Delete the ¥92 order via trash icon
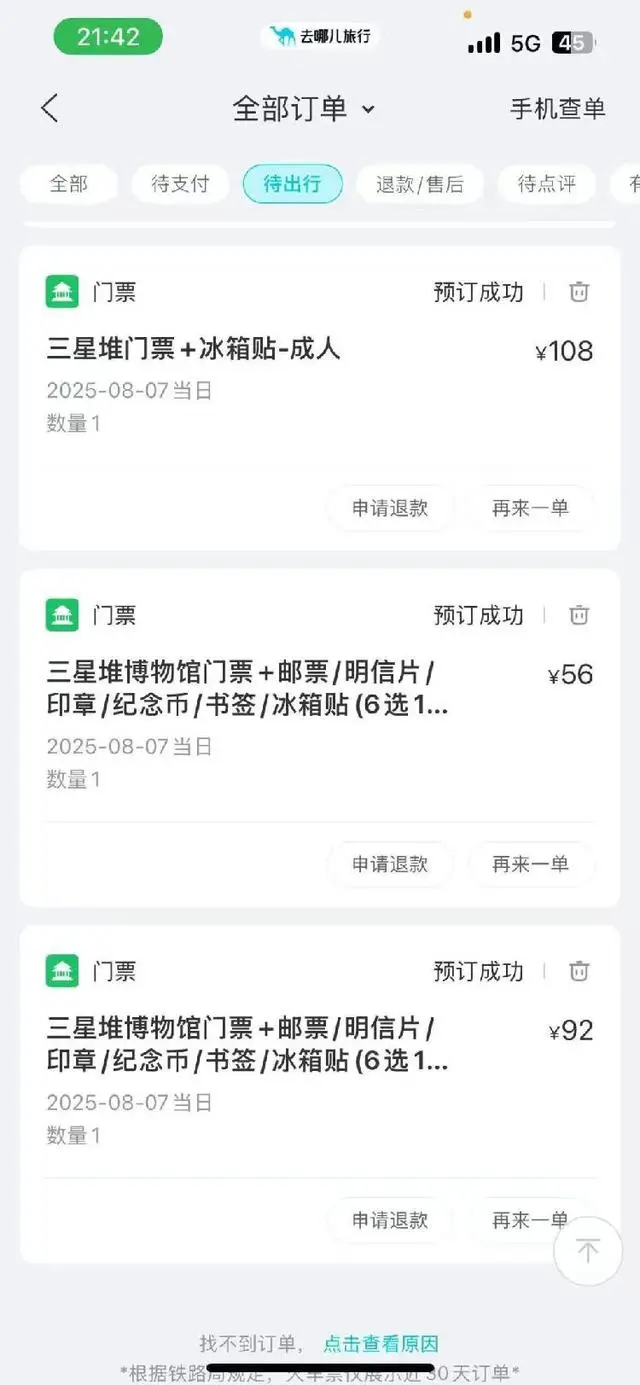The image size is (640, 1385). pyautogui.click(x=579, y=971)
